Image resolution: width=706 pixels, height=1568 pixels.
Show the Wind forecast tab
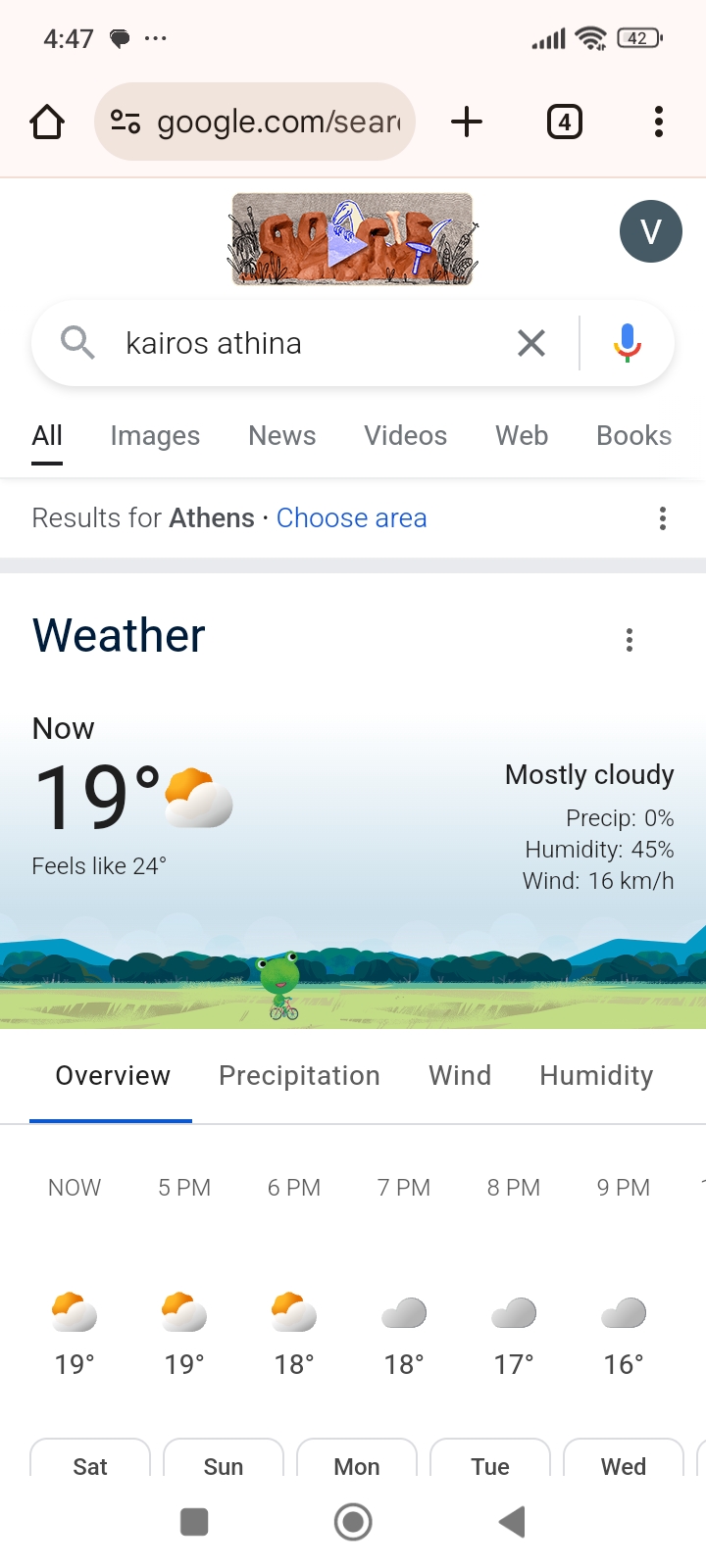click(459, 1076)
